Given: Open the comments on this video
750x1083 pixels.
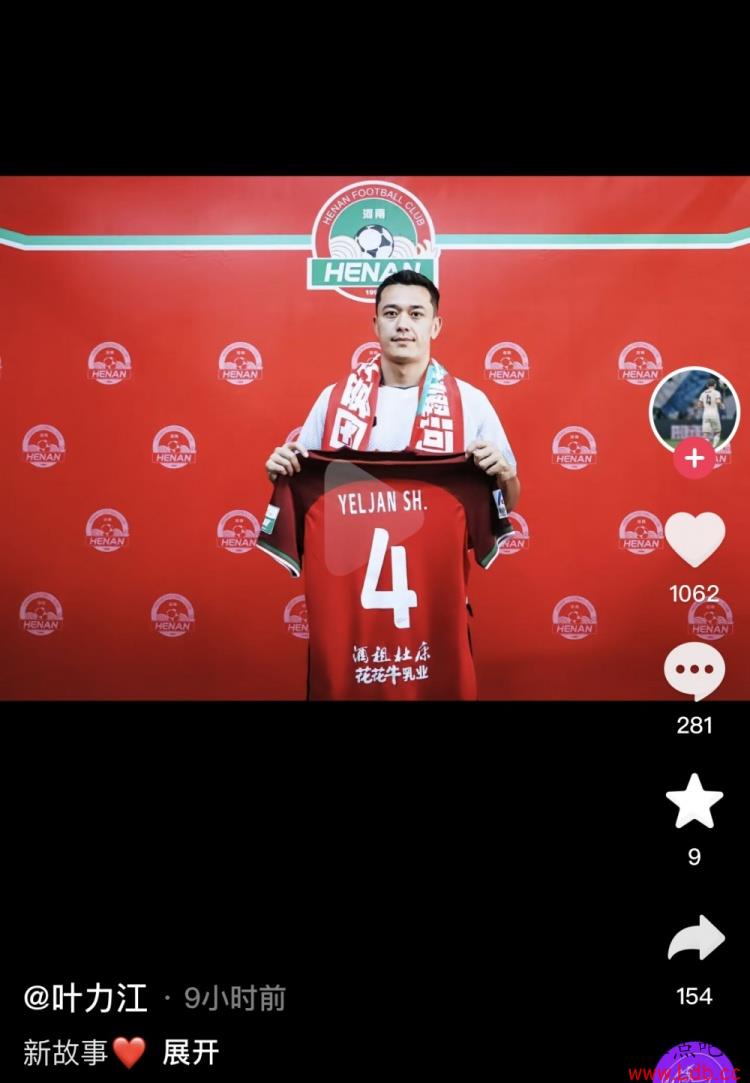Looking at the screenshot, I should click(x=694, y=672).
